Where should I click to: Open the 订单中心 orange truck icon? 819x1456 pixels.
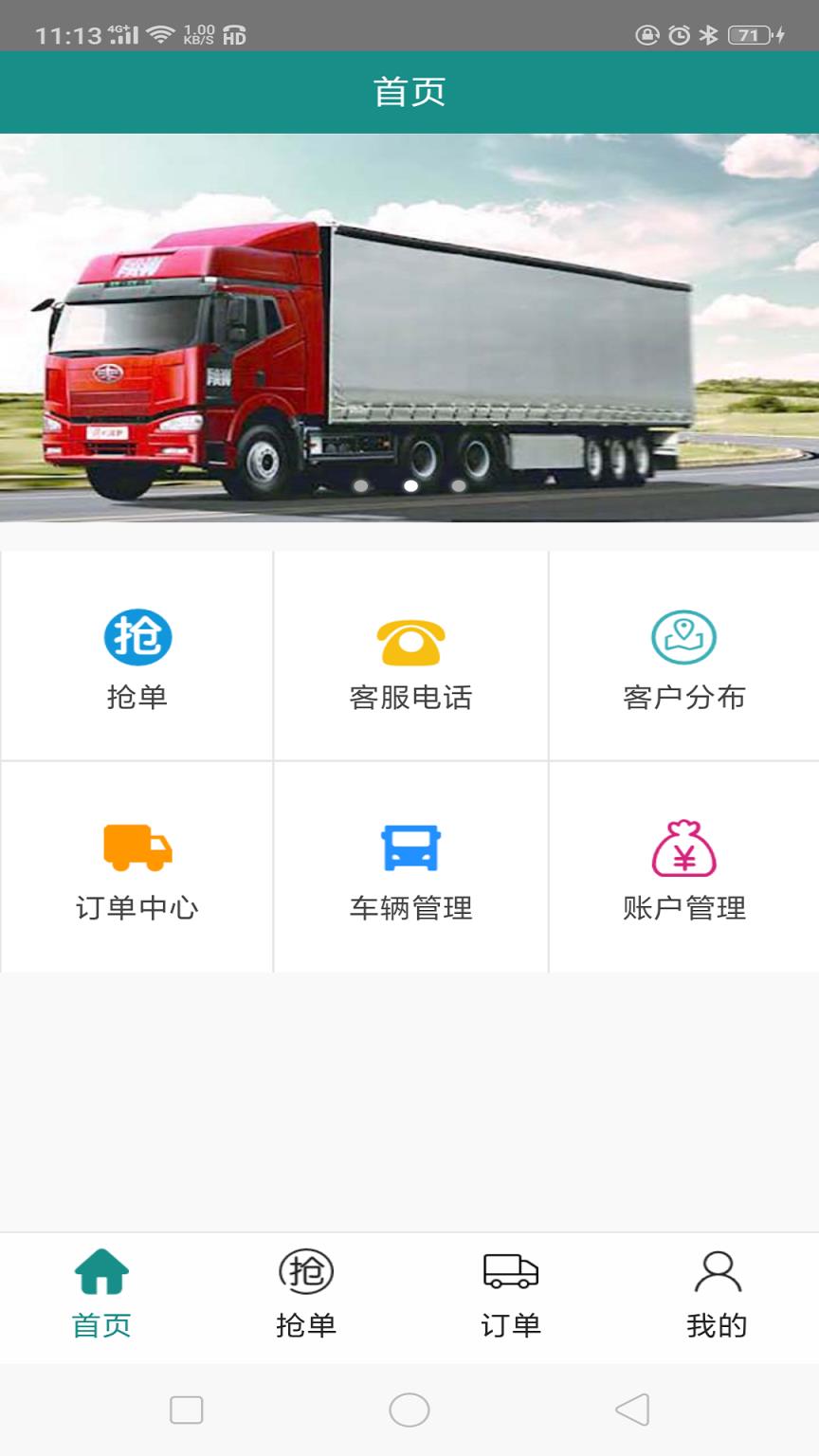(x=136, y=848)
